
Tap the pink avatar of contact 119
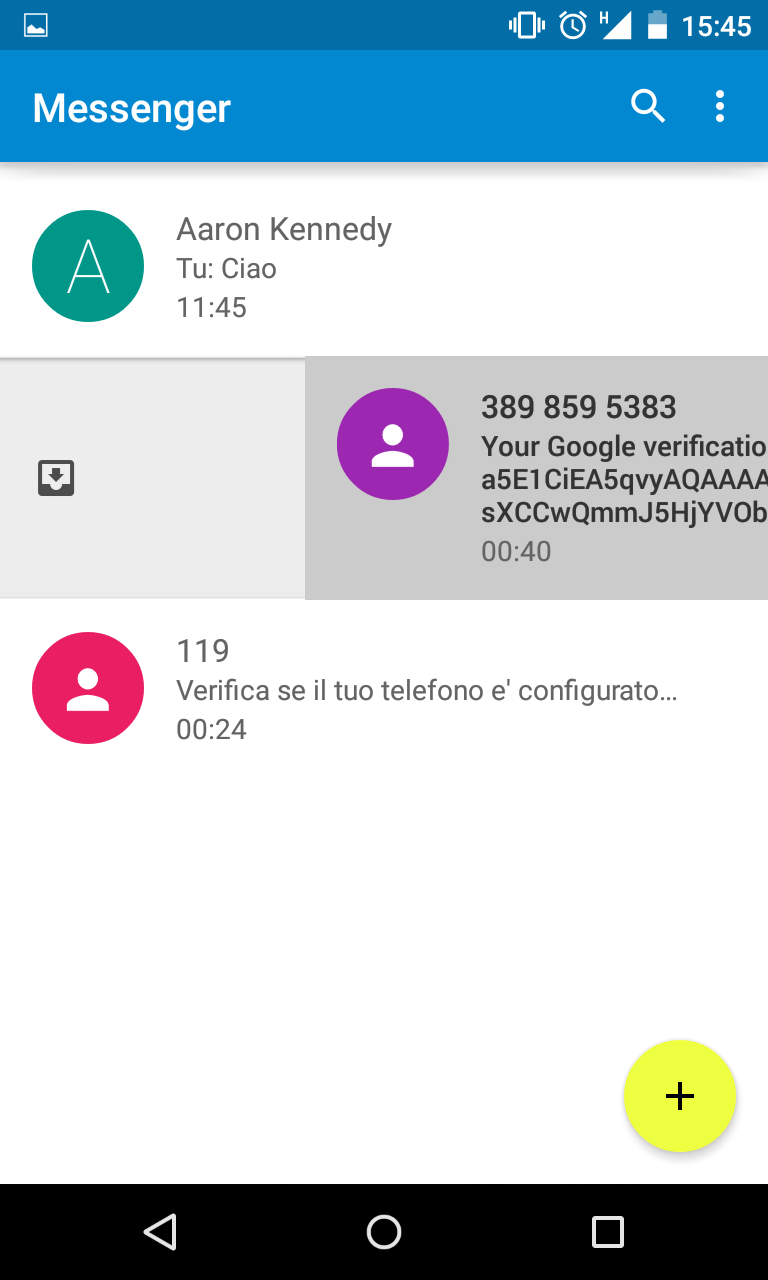(88, 688)
